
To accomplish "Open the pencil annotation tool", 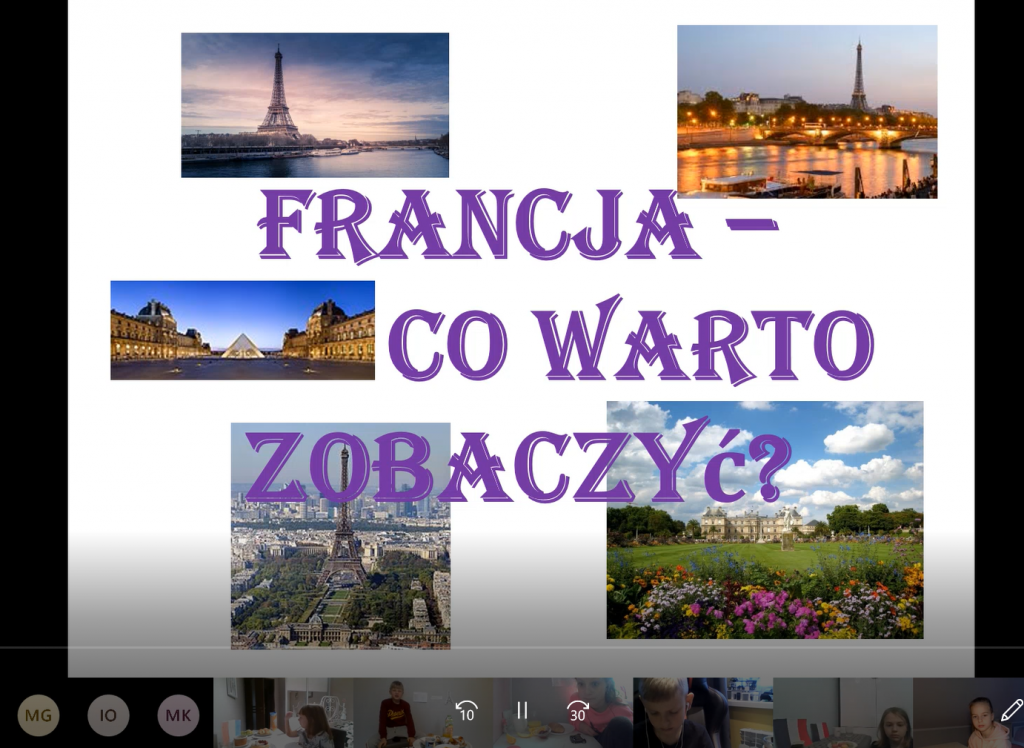I will (1011, 710).
